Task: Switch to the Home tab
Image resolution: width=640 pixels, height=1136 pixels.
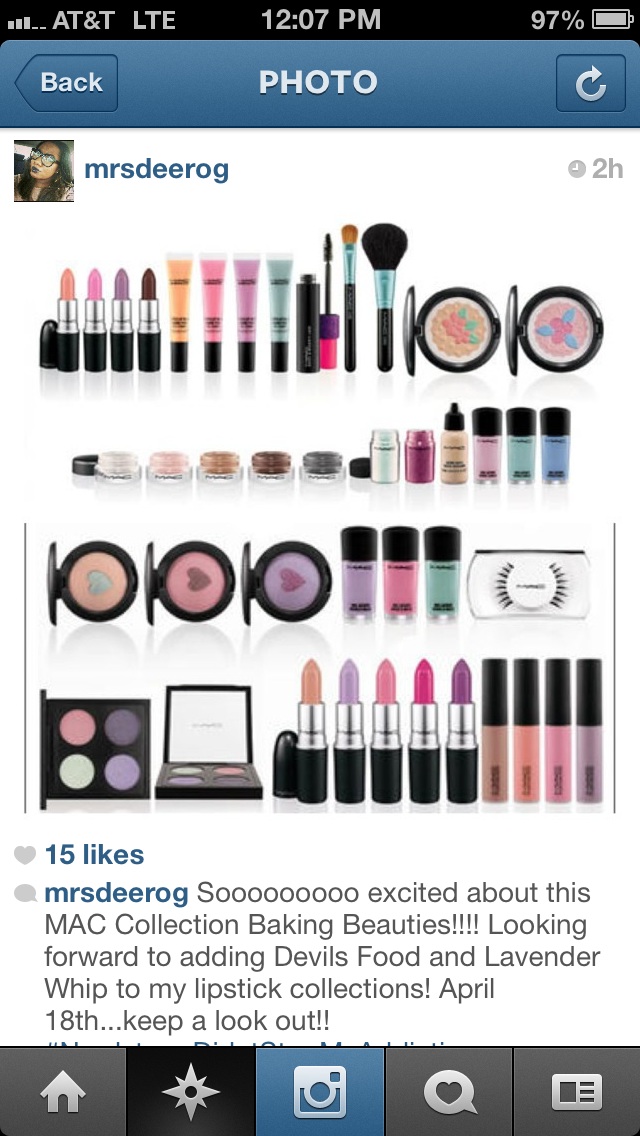Action: [63, 1092]
